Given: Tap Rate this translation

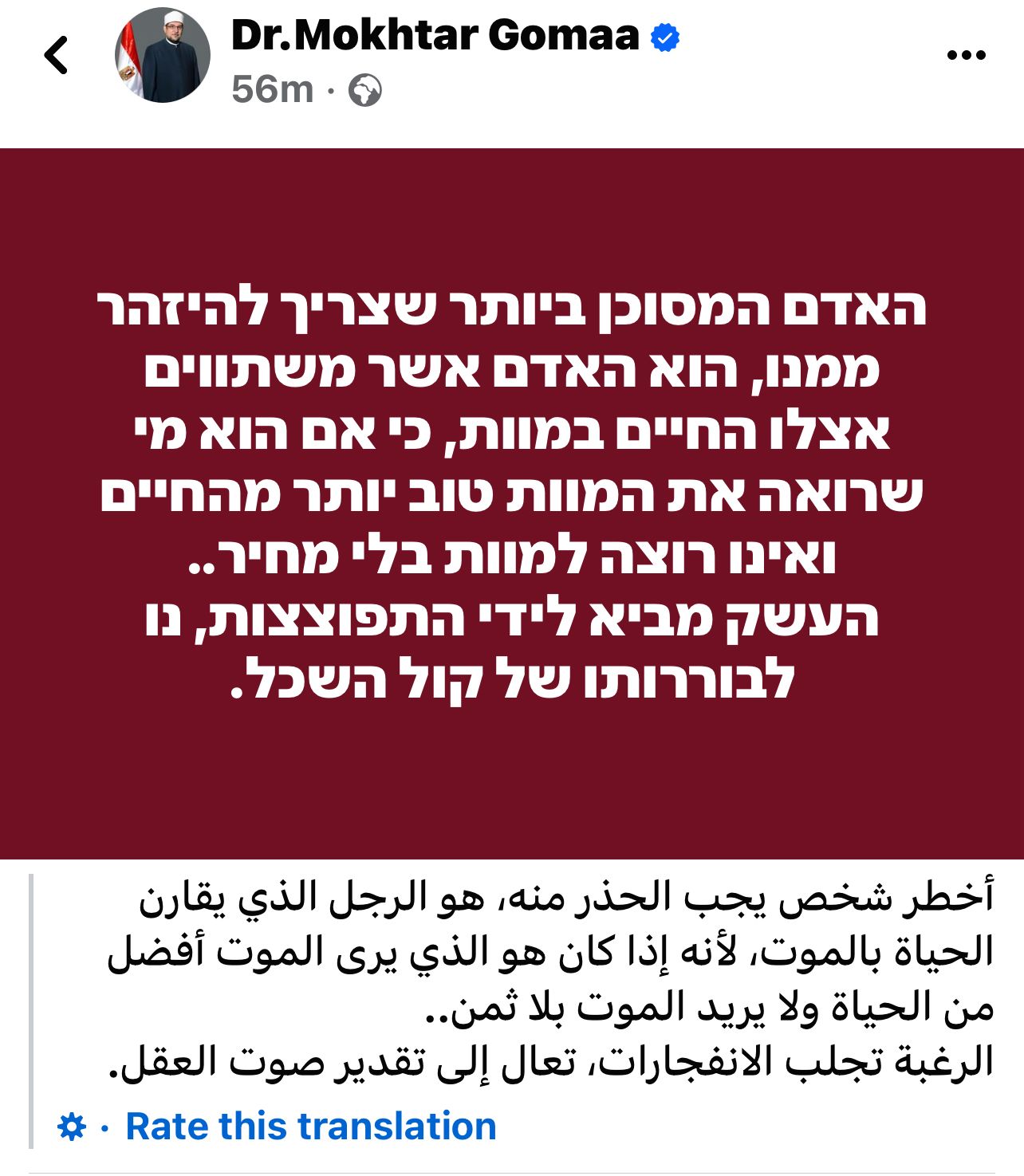Looking at the screenshot, I should 310,1127.
